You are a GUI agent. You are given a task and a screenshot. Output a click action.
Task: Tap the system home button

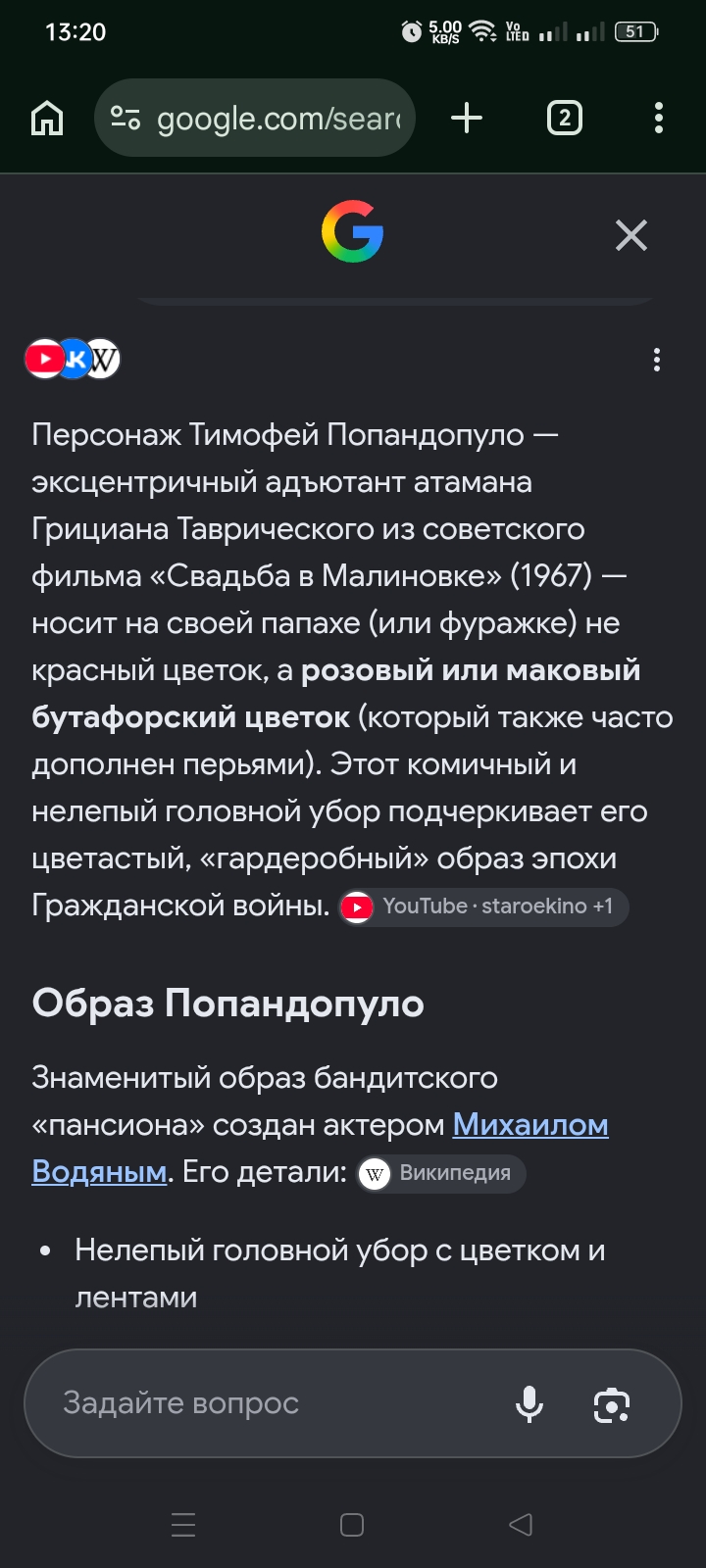[x=352, y=1524]
